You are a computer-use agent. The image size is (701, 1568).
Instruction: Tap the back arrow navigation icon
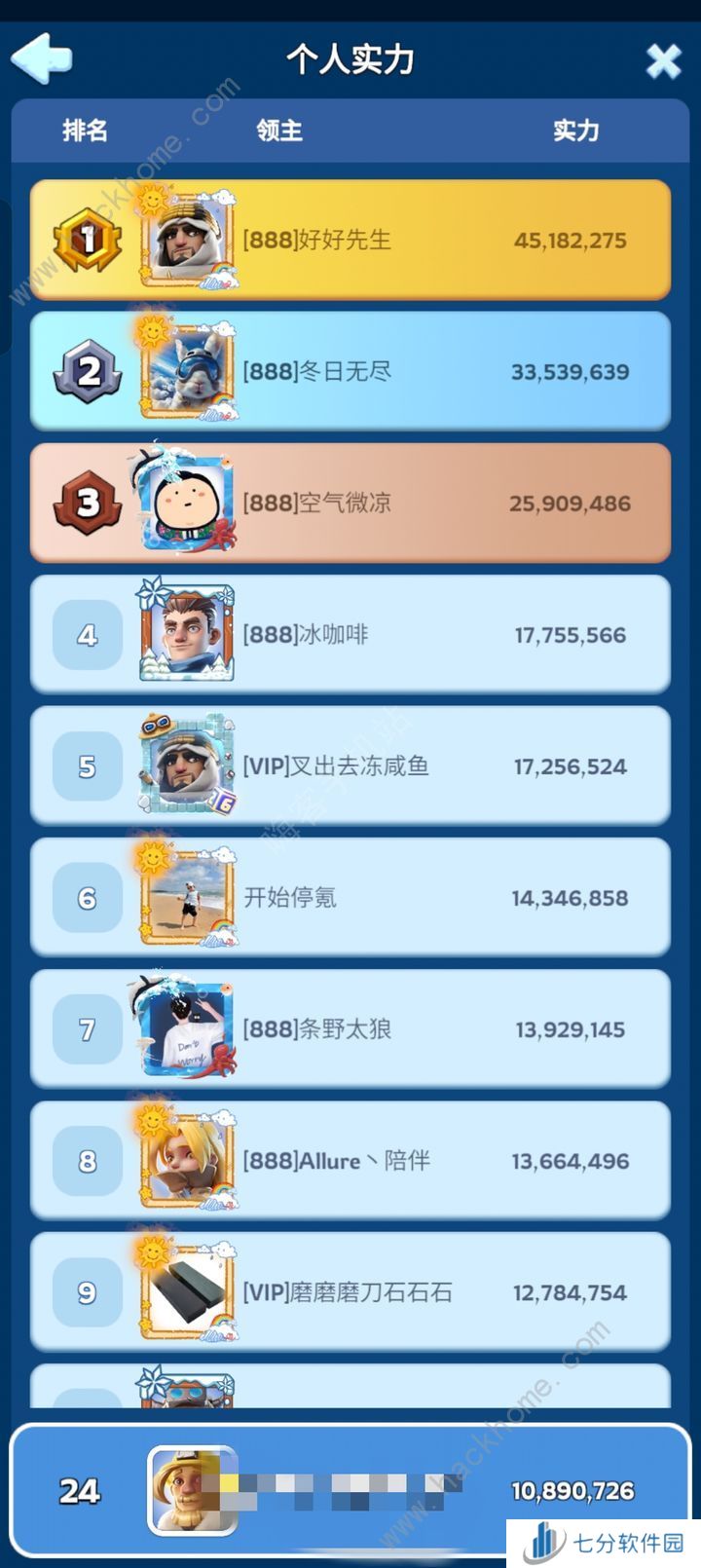(41, 58)
